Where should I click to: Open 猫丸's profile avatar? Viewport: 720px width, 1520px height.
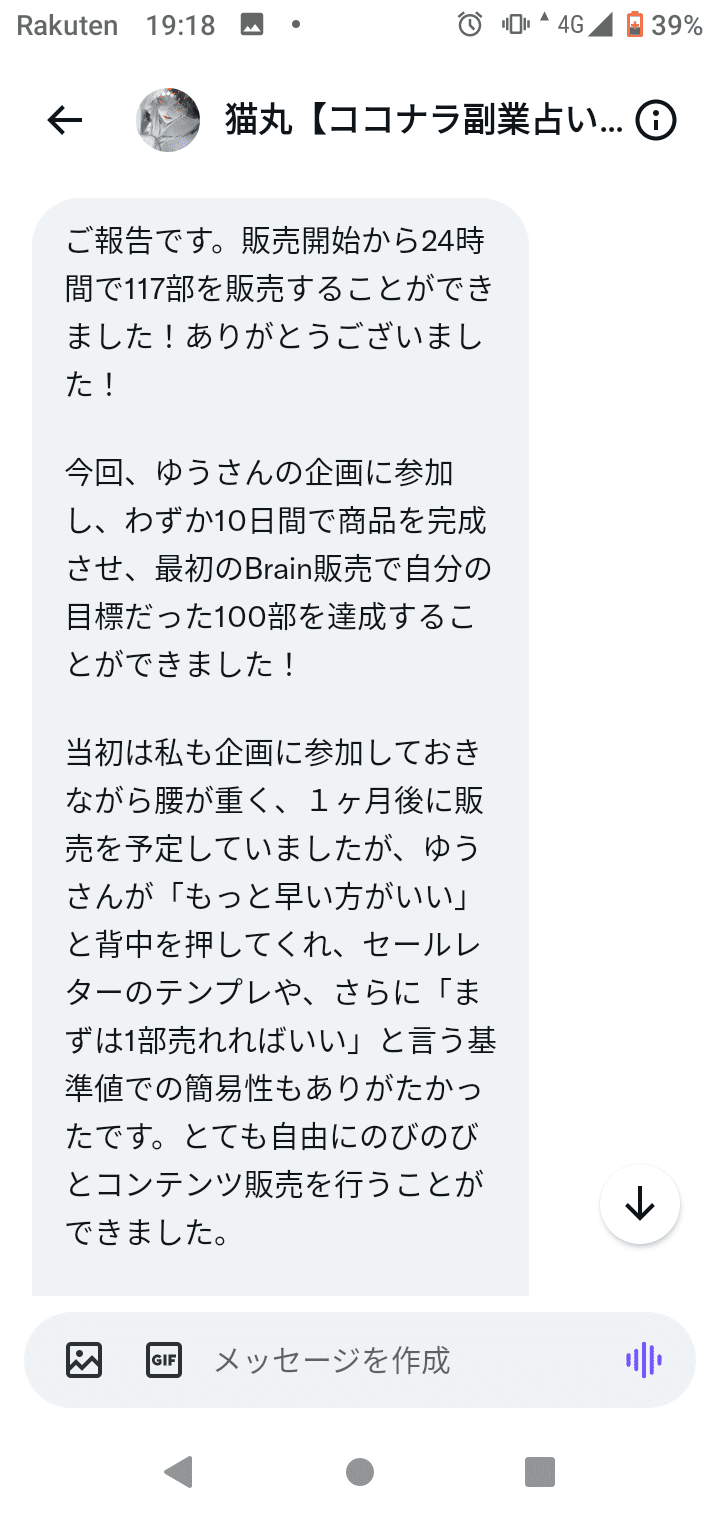click(x=167, y=121)
